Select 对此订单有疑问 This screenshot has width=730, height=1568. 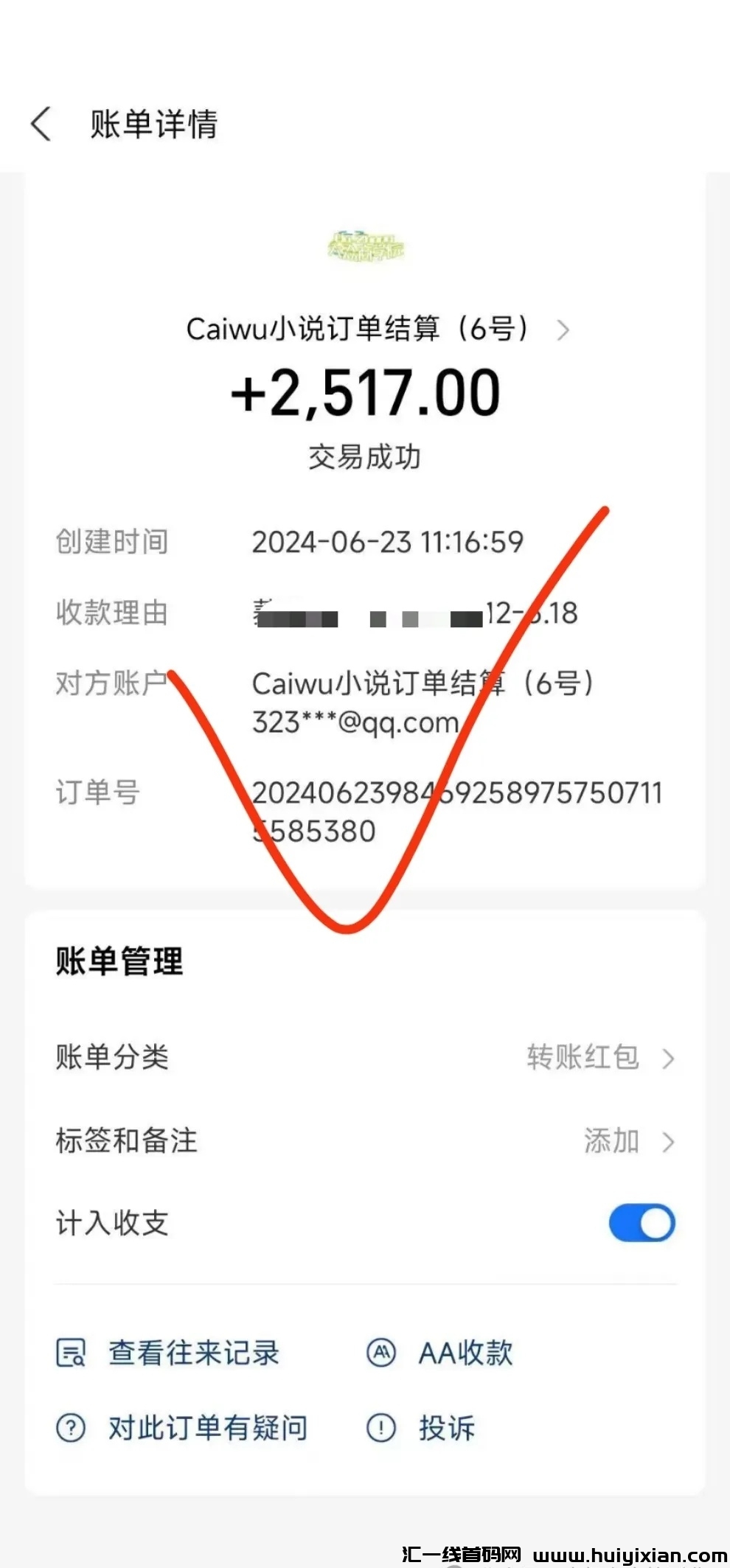click(x=183, y=1428)
